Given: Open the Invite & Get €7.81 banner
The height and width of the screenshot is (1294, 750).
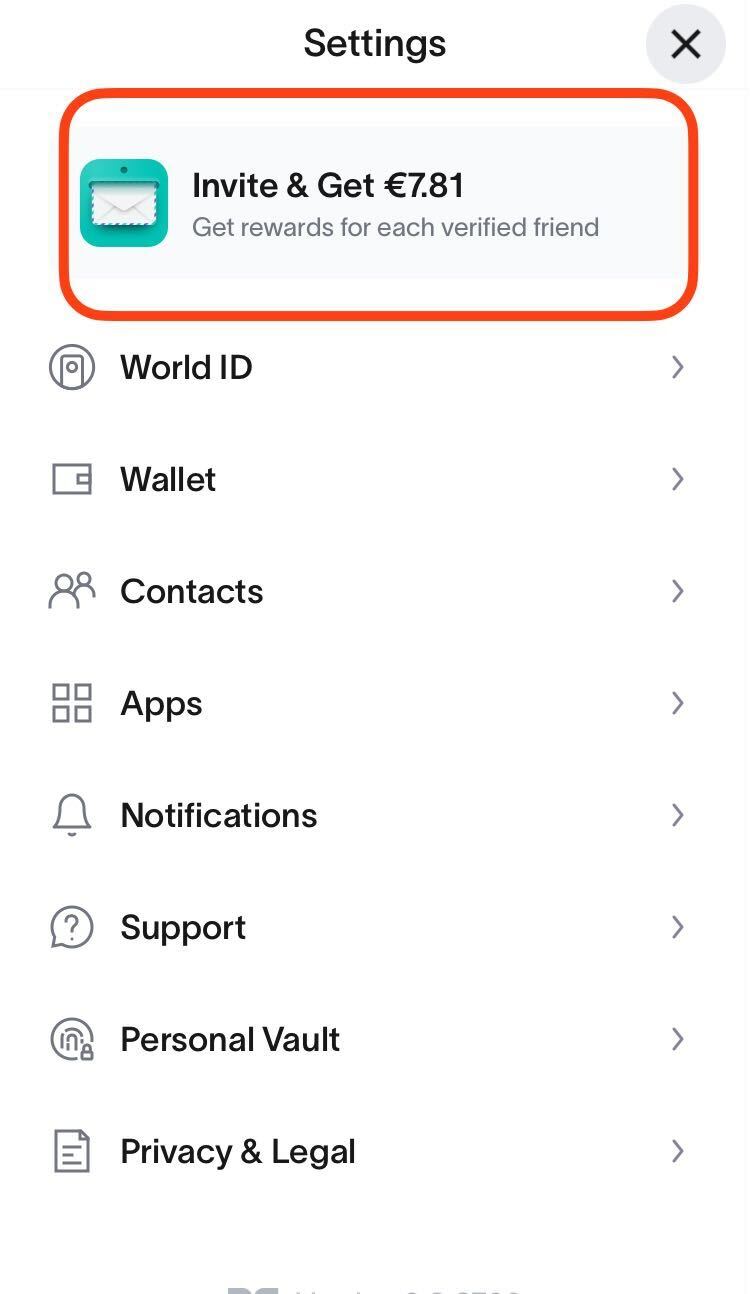Looking at the screenshot, I should coord(378,203).
